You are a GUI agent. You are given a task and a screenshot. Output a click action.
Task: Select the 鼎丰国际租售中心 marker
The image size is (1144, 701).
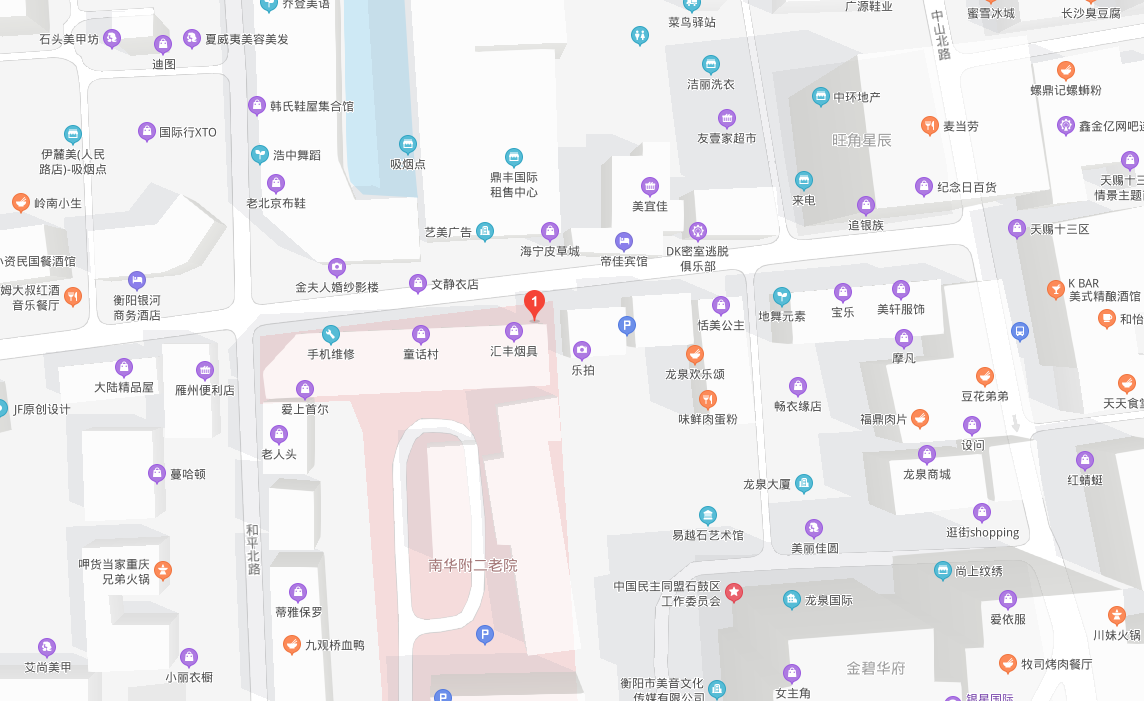point(513,157)
